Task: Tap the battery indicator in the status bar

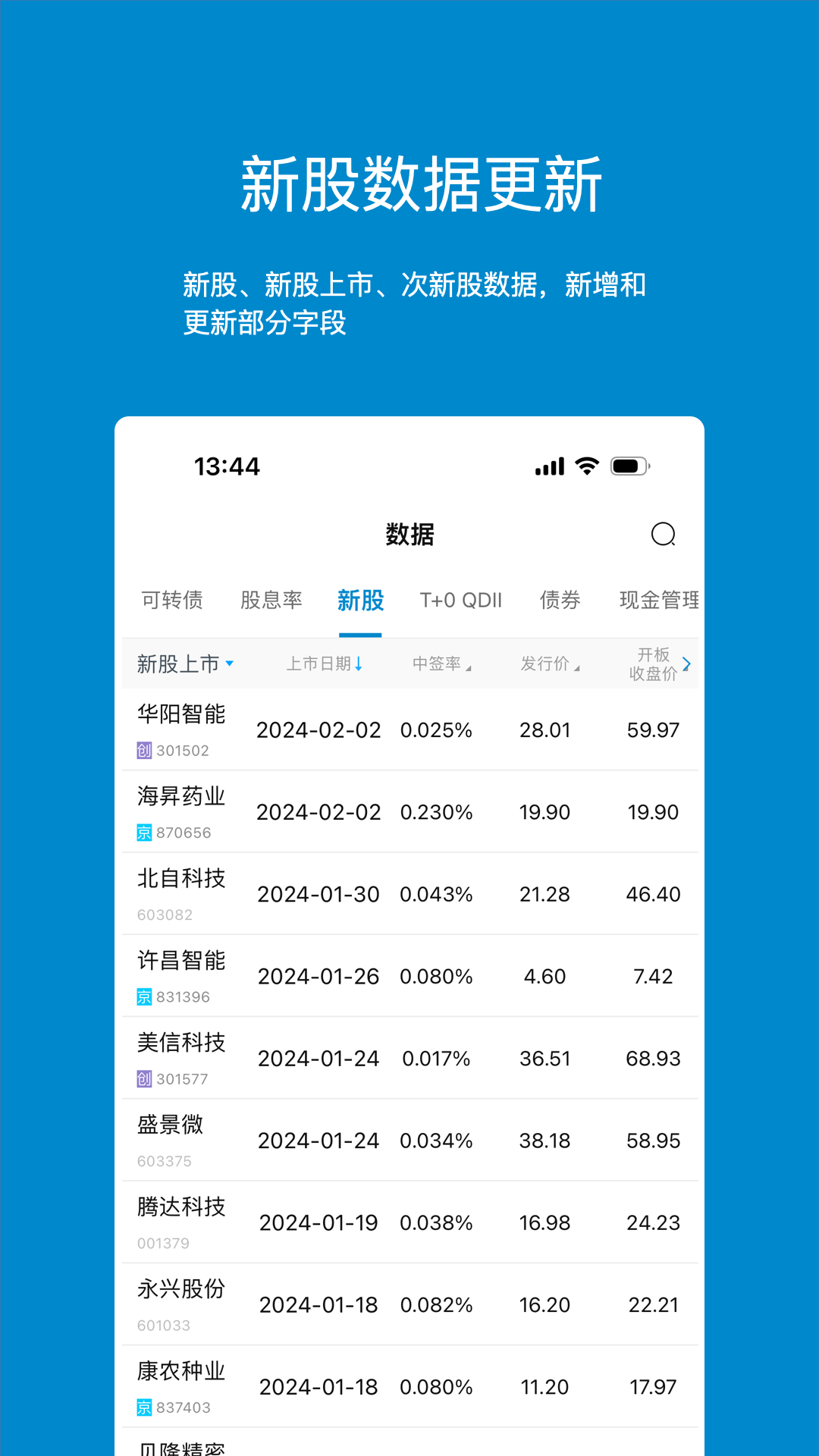Action: 630,466
